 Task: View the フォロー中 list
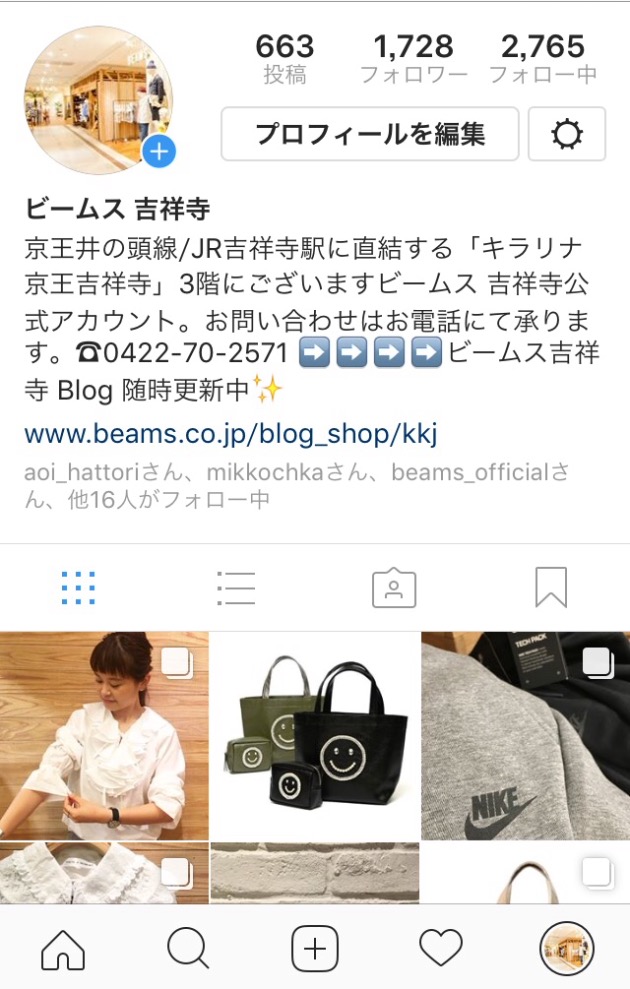(543, 58)
